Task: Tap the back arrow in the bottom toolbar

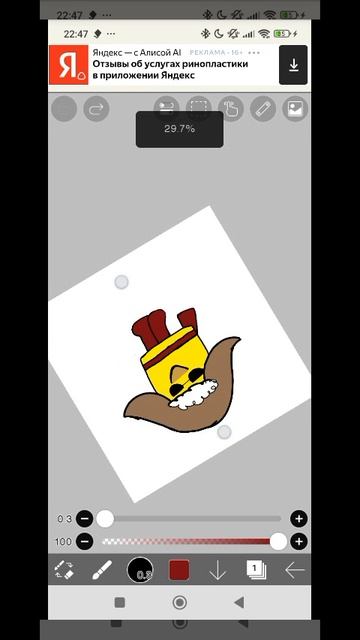Action: tap(294, 570)
